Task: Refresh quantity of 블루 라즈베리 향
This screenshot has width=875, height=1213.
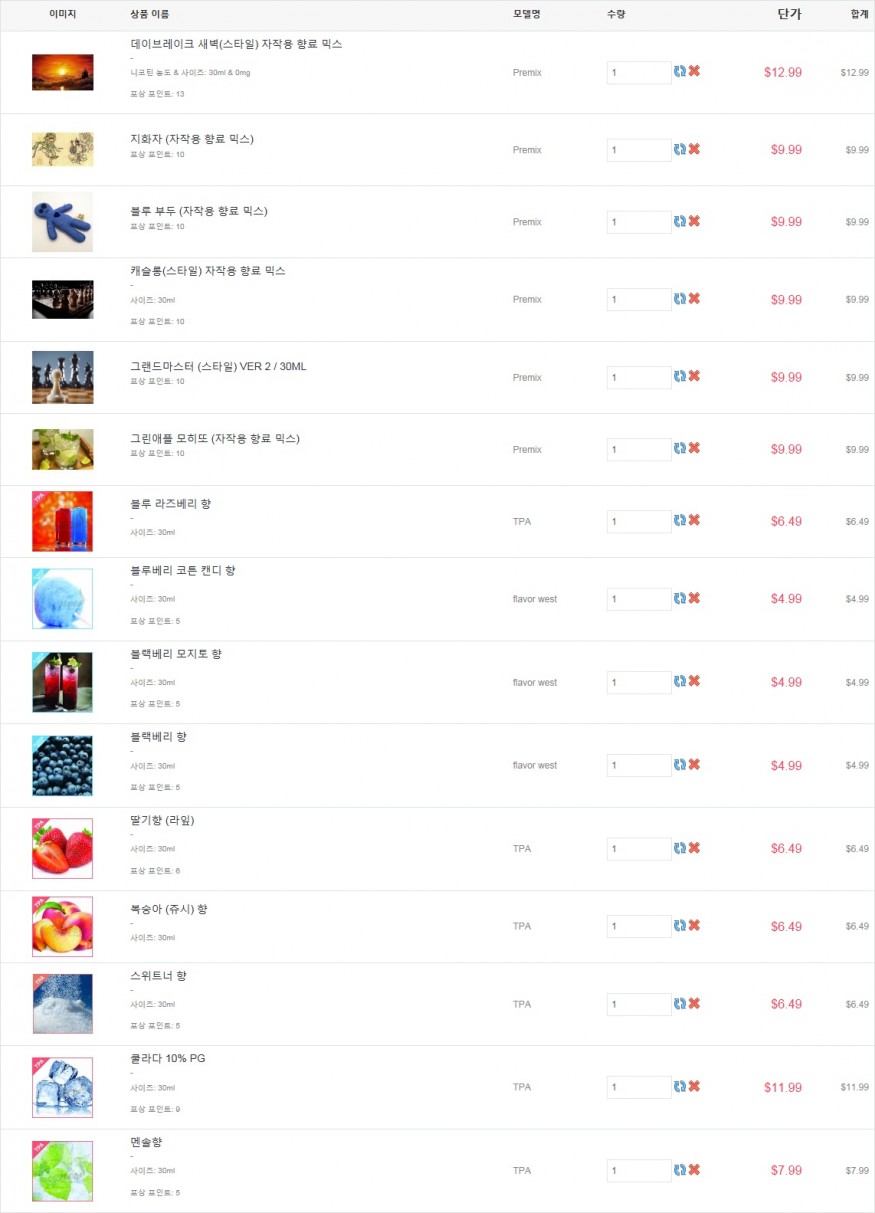Action: [680, 520]
